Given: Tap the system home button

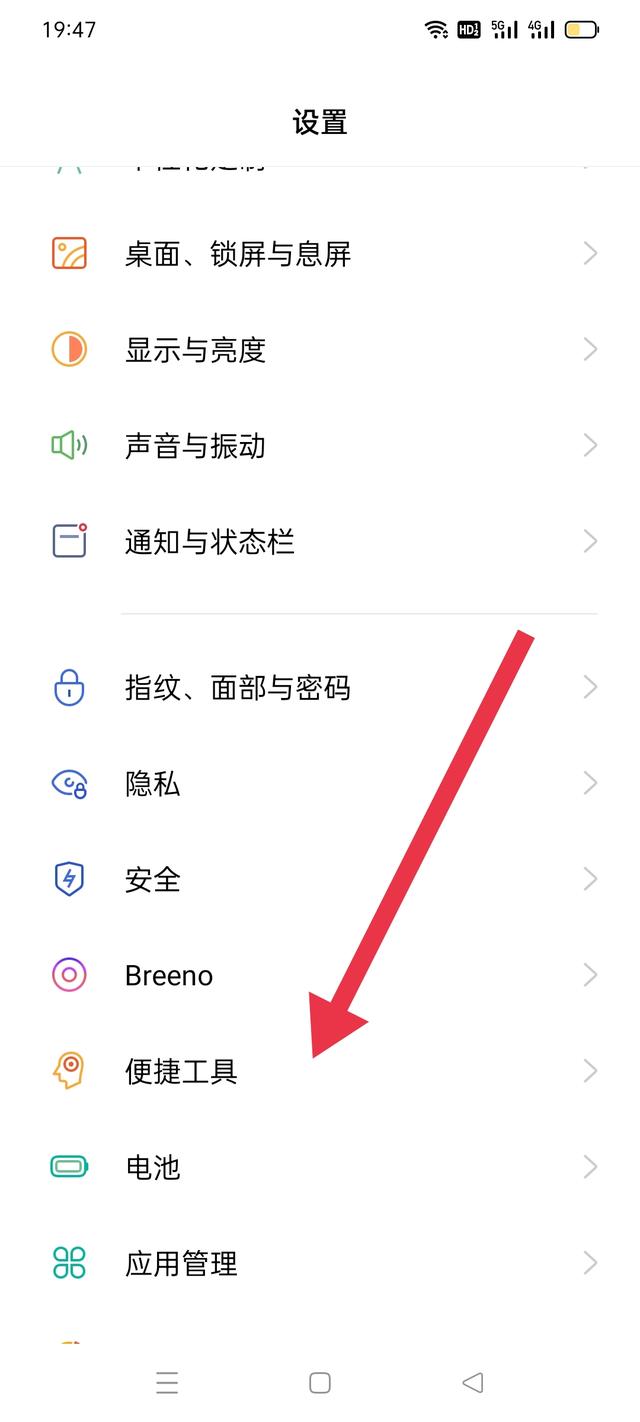Looking at the screenshot, I should click(320, 1383).
